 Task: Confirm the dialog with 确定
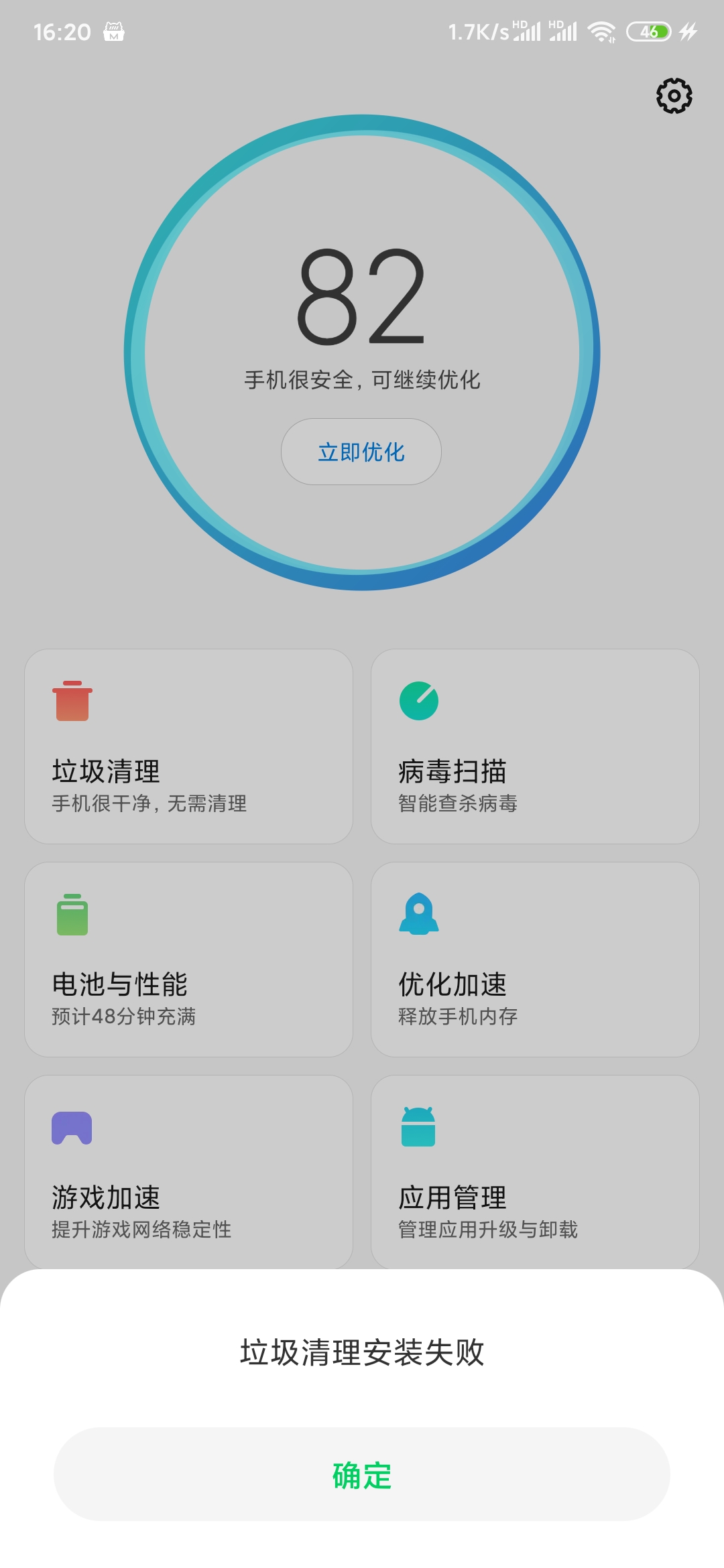[362, 1474]
